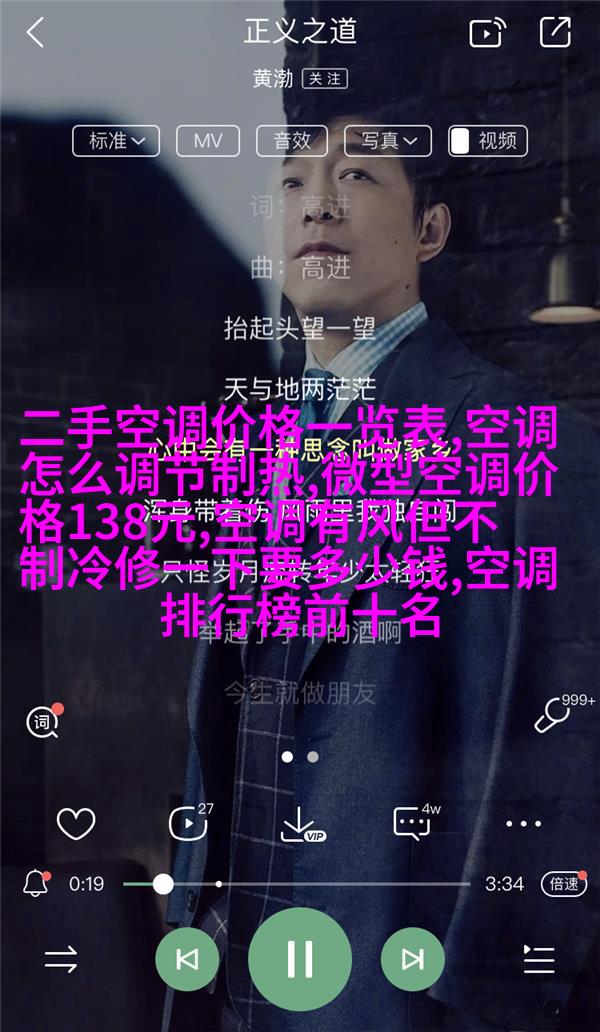600x1032 pixels.
Task: Skip to the next track
Action: coord(412,960)
